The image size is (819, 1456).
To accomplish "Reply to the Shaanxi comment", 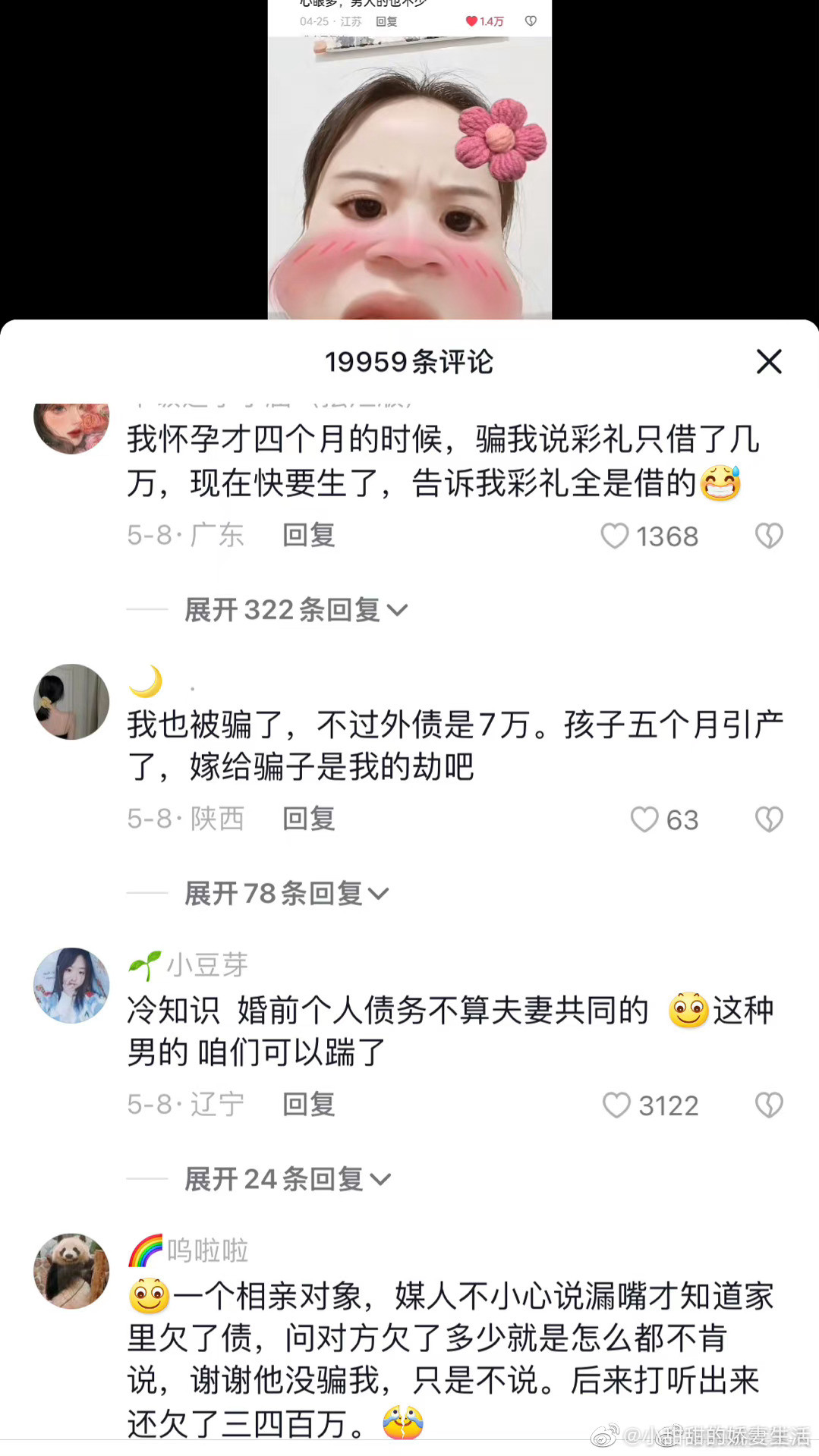I will pyautogui.click(x=308, y=819).
